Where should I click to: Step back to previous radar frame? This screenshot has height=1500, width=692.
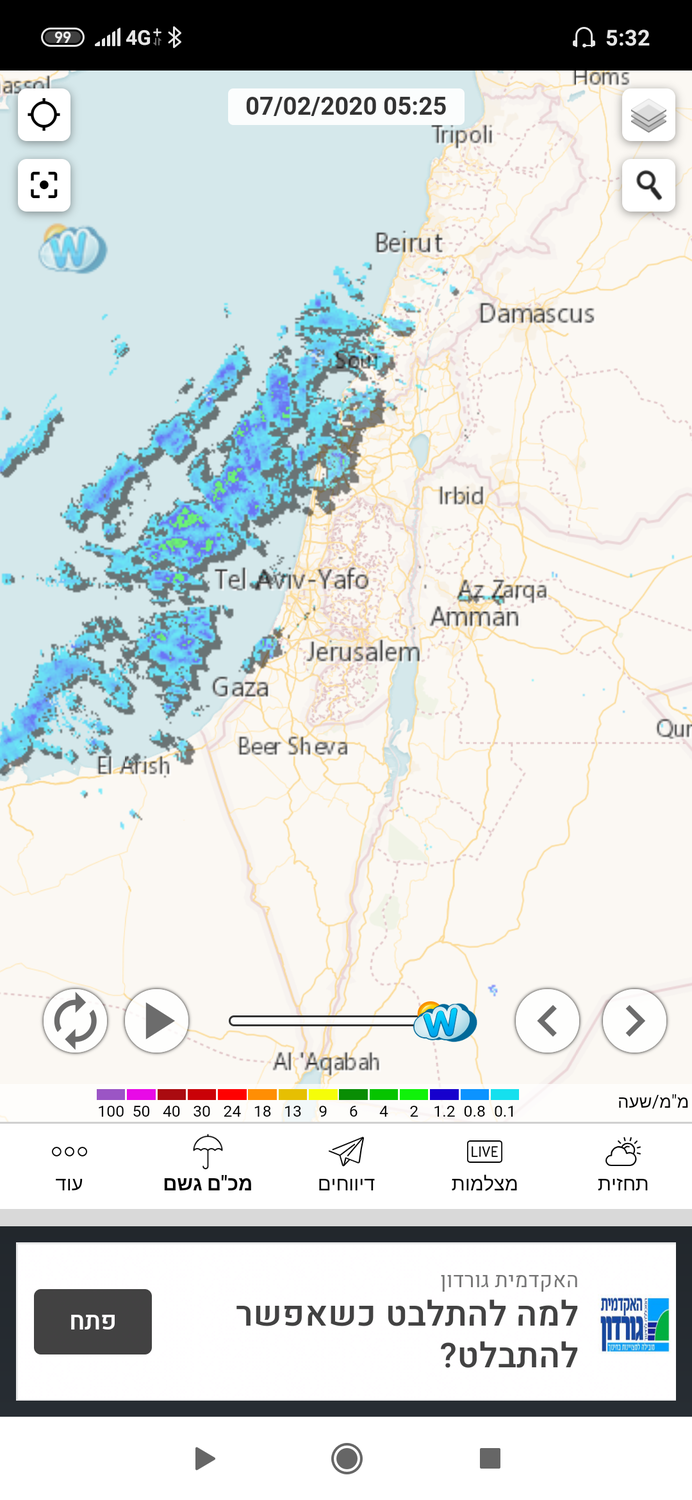547,1021
